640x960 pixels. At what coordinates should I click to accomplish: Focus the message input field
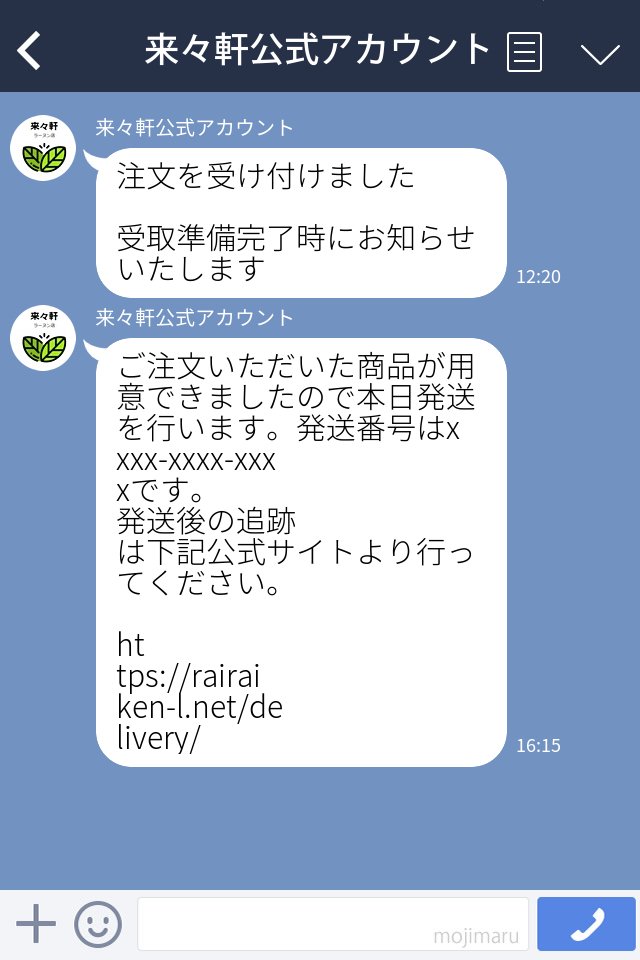(x=332, y=924)
